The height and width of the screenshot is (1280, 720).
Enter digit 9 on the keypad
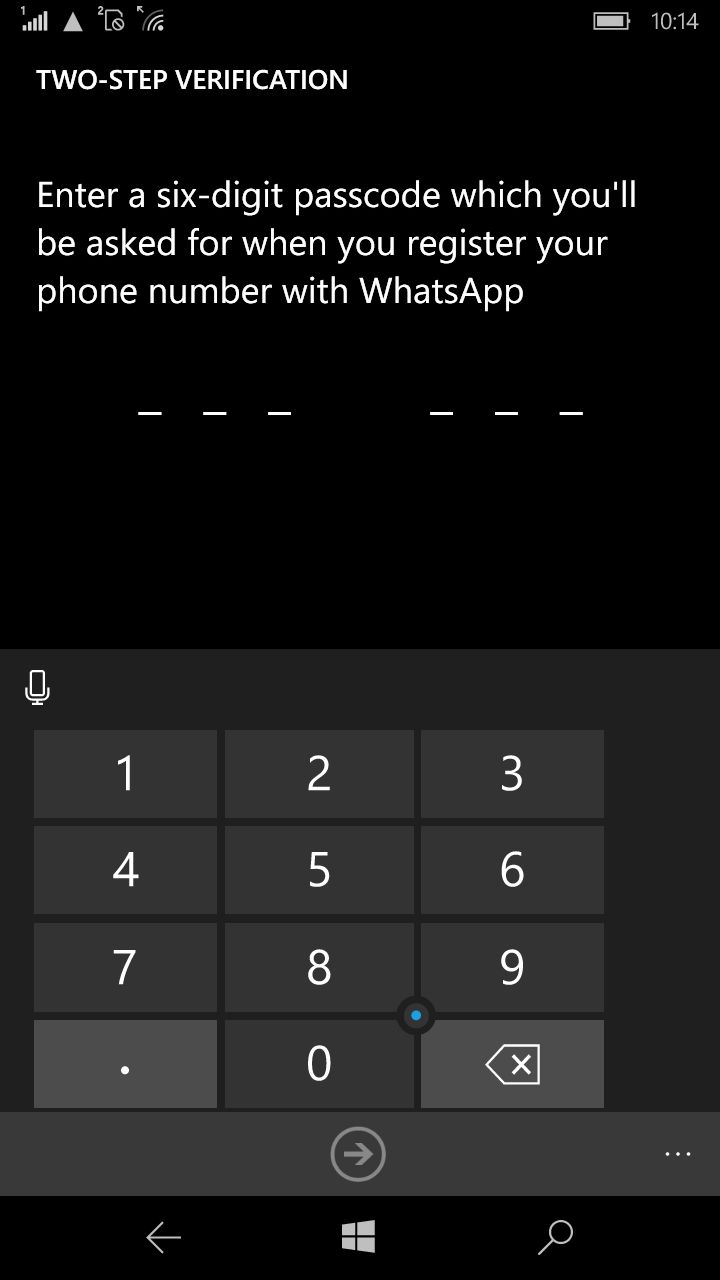[512, 967]
